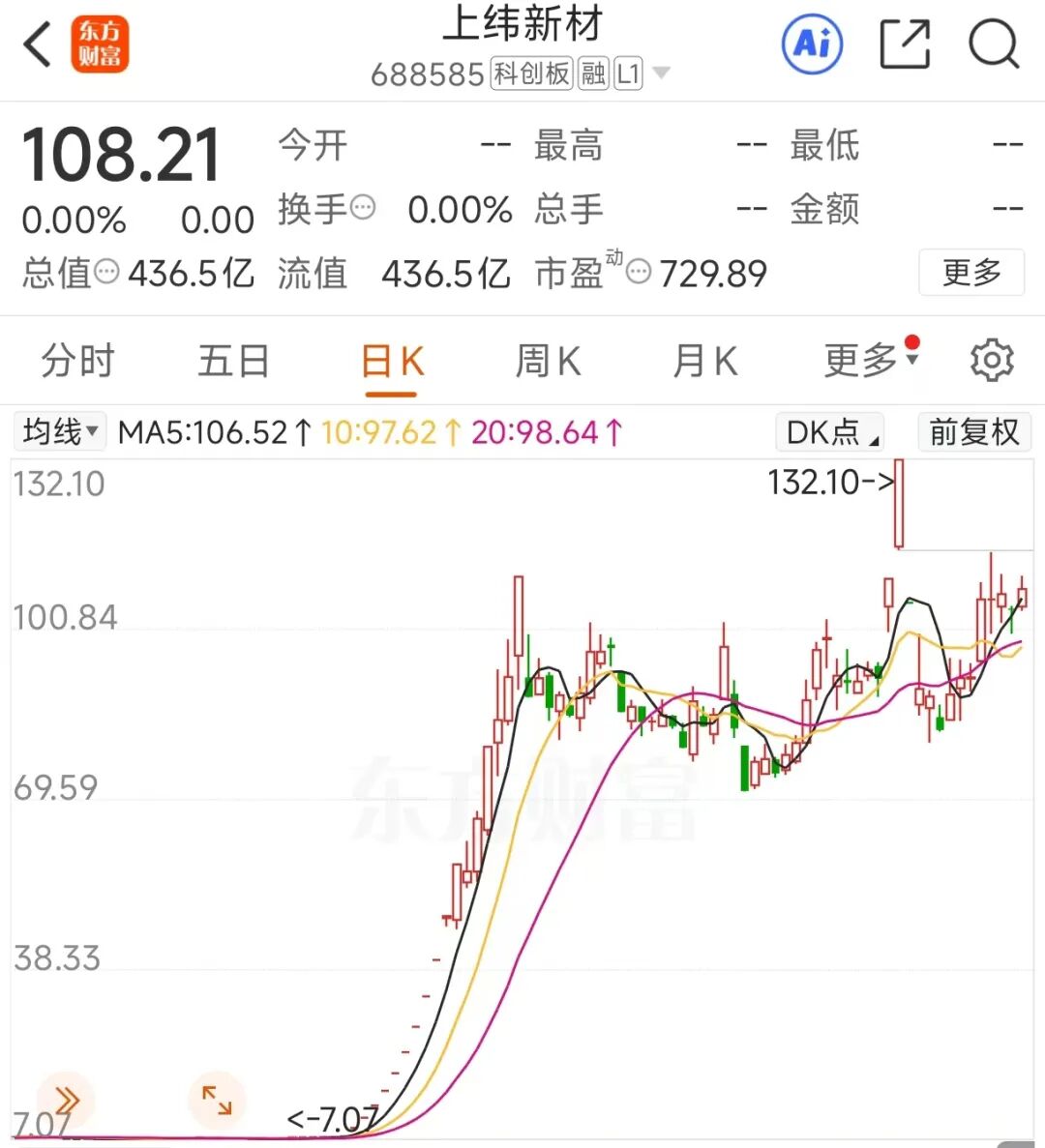Open the search magnifier
1045x1148 pixels.
[994, 44]
